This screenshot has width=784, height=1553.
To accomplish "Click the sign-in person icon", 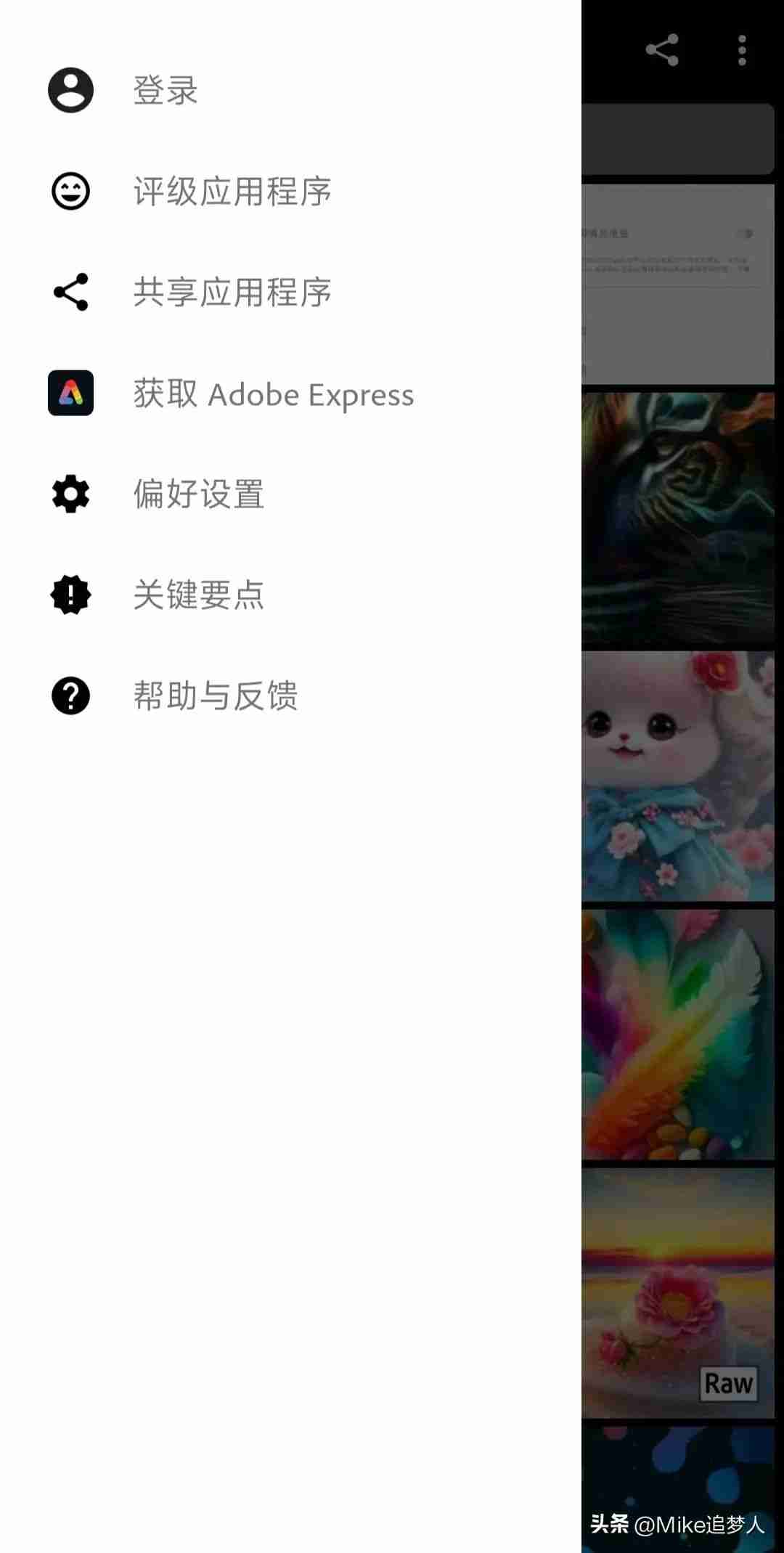I will 70,89.
